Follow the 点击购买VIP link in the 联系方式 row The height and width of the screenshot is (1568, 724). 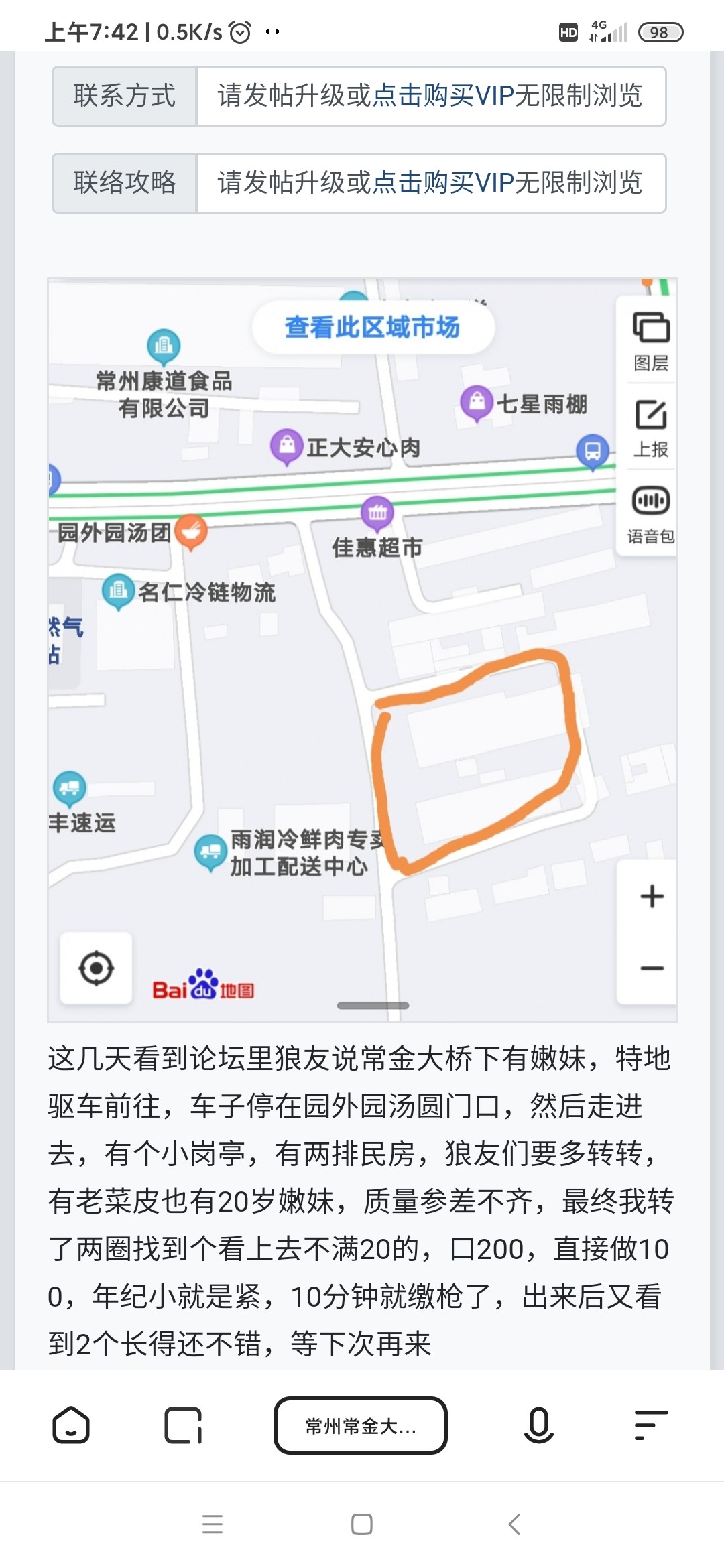pyautogui.click(x=442, y=96)
